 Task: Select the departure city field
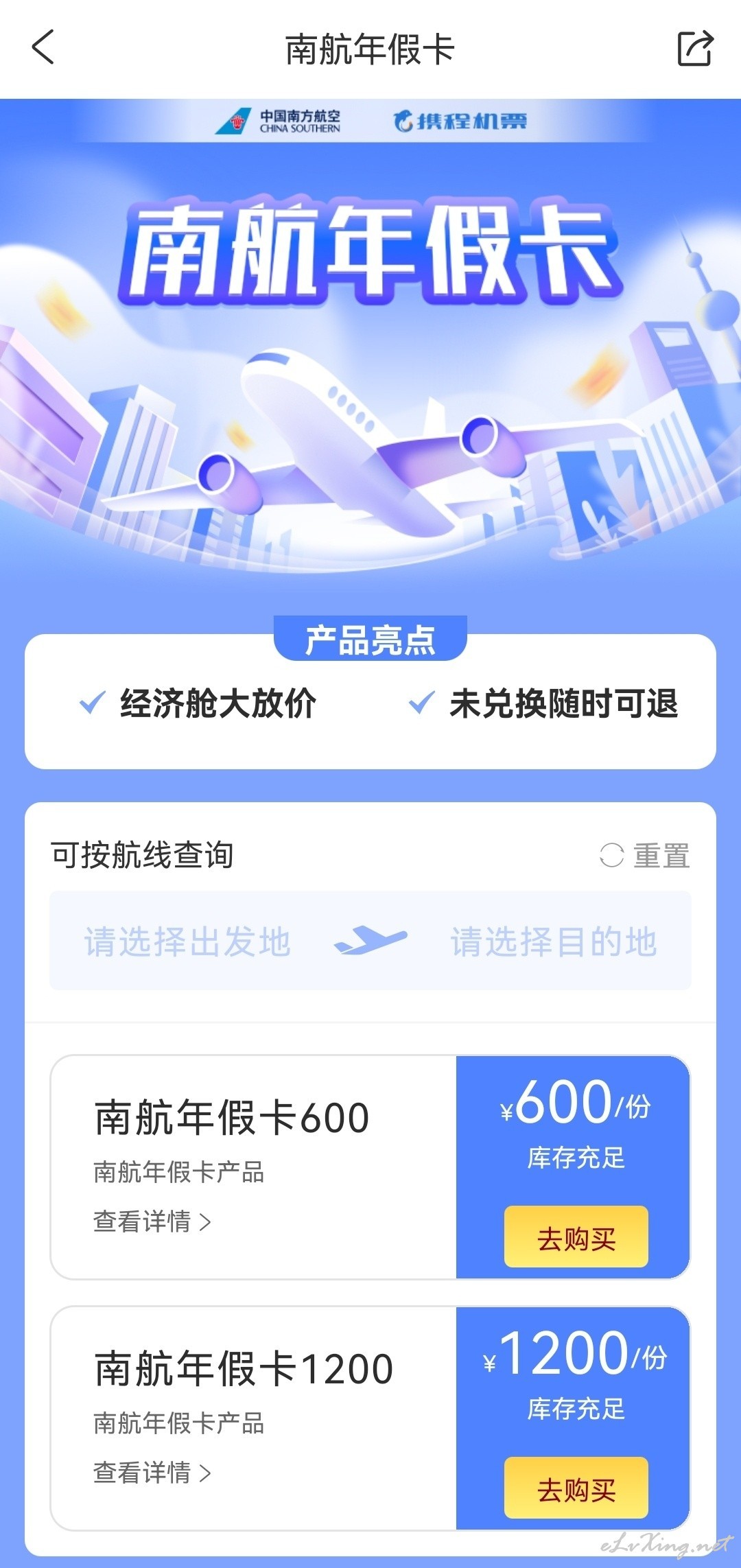pos(187,941)
